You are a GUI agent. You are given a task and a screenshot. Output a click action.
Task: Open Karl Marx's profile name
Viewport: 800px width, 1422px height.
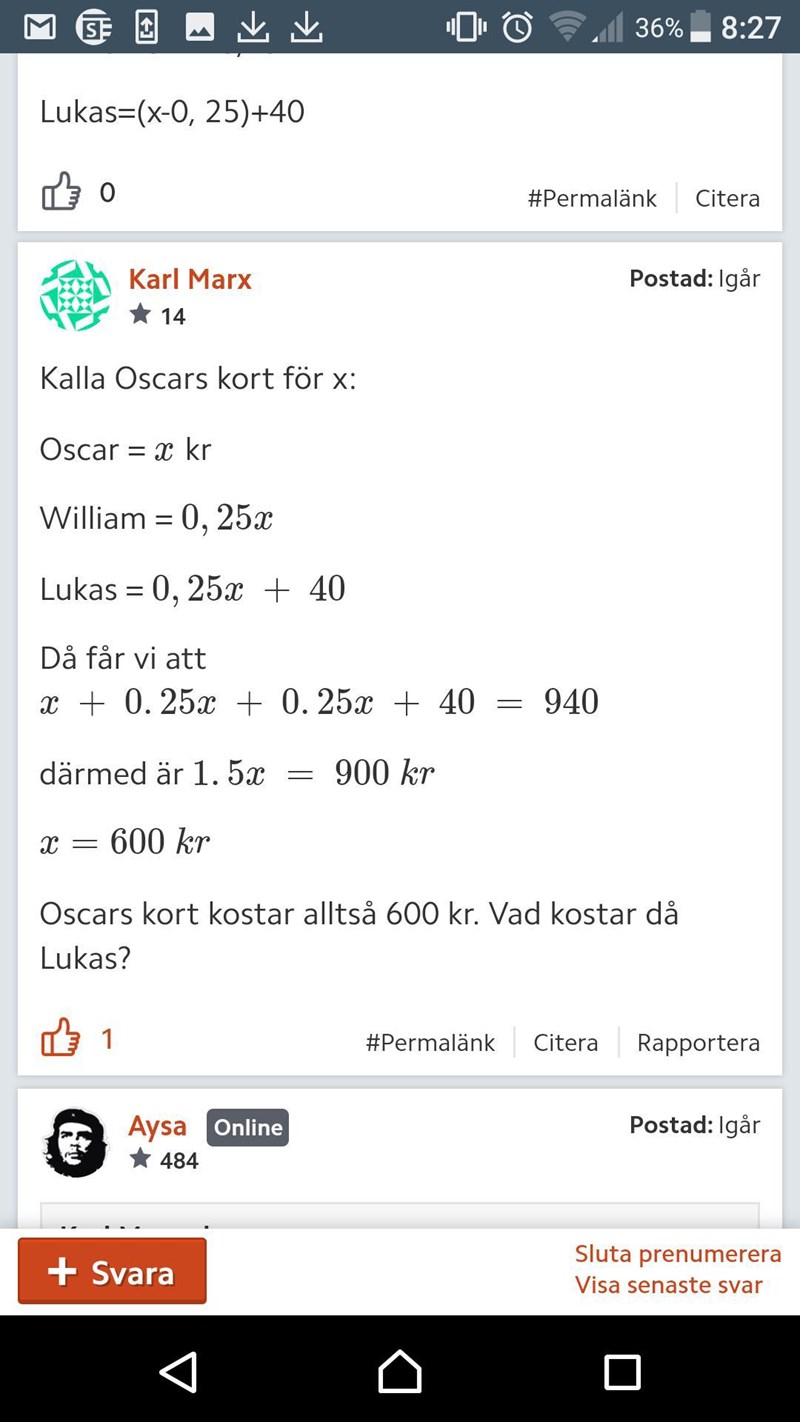tap(190, 279)
